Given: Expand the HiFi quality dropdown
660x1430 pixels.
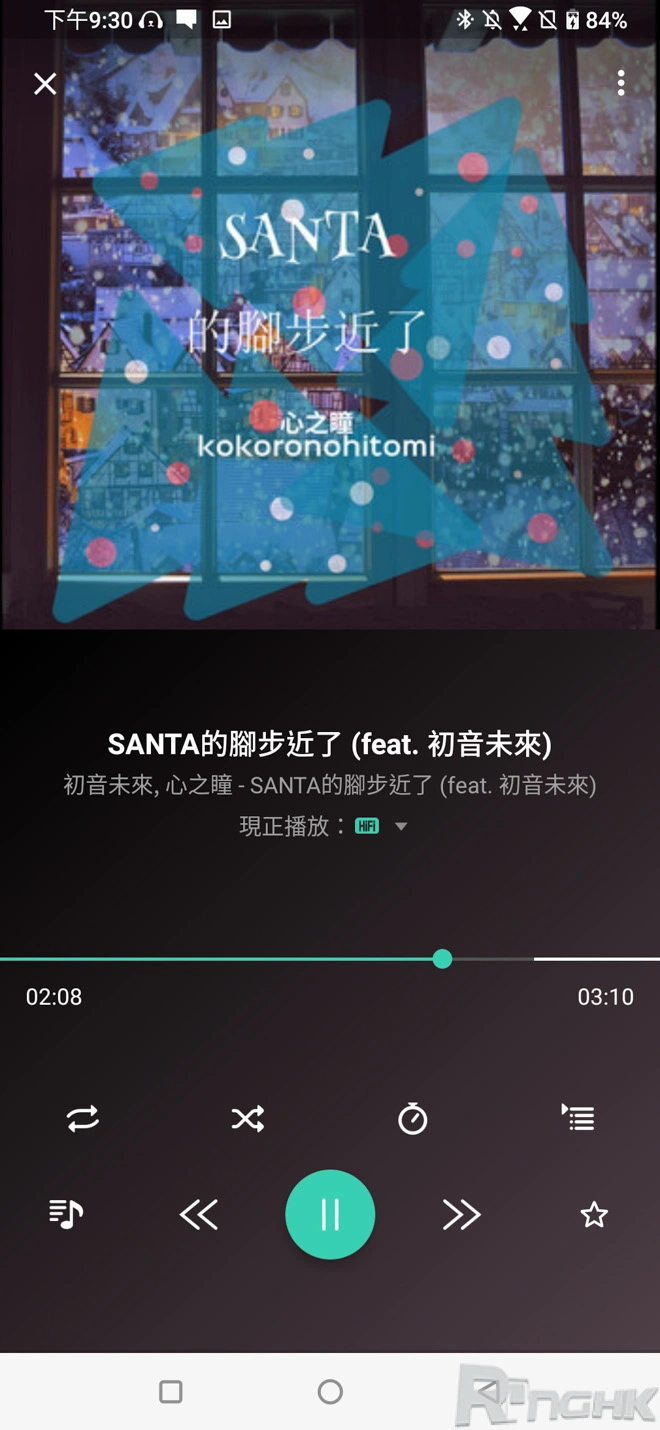Looking at the screenshot, I should pyautogui.click(x=401, y=826).
